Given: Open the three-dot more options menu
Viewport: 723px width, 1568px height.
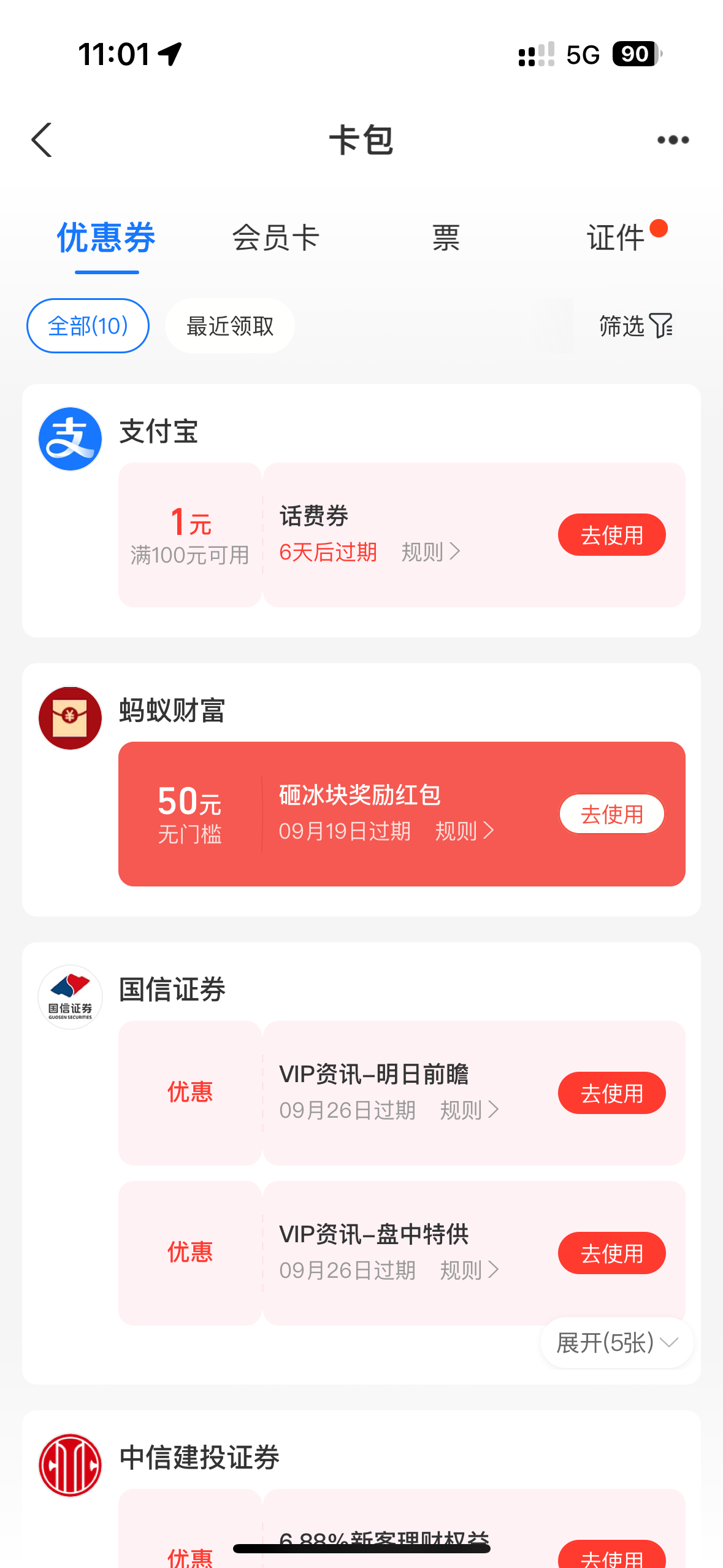Looking at the screenshot, I should coord(673,140).
